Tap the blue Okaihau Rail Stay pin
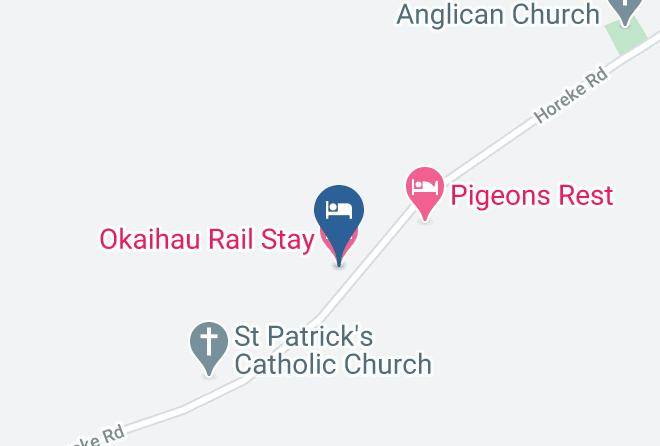660x446 pixels. point(339,213)
